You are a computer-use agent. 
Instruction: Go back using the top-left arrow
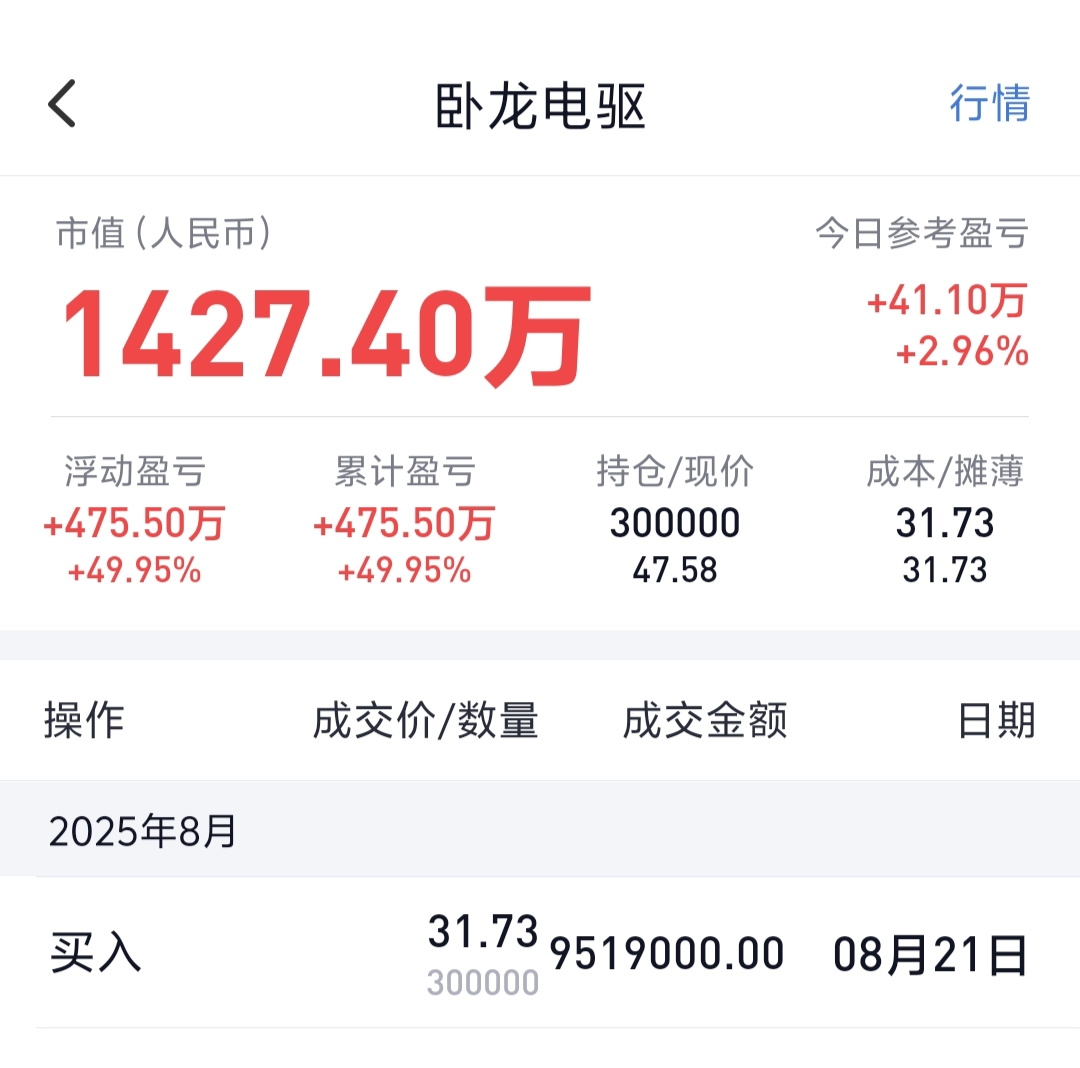[62, 104]
